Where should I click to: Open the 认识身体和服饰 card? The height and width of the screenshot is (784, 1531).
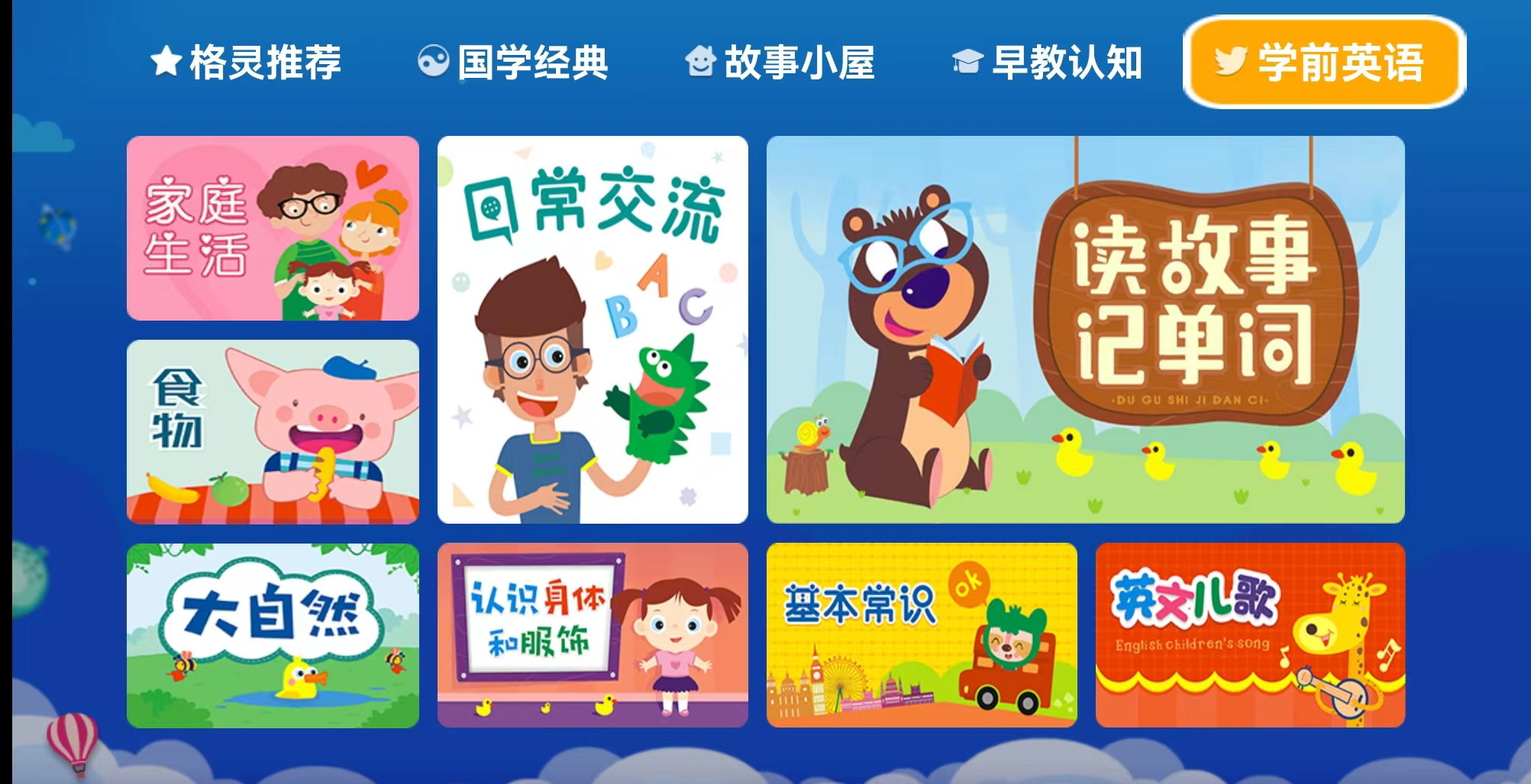click(x=593, y=635)
